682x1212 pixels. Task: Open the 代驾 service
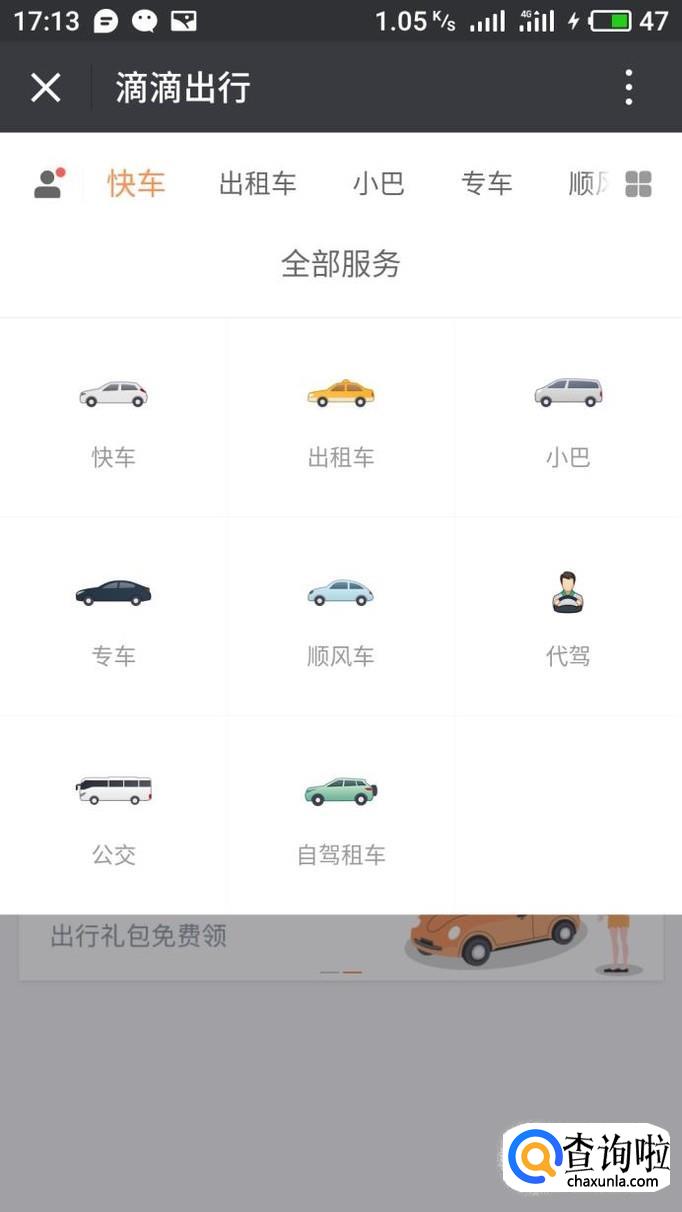coord(568,618)
